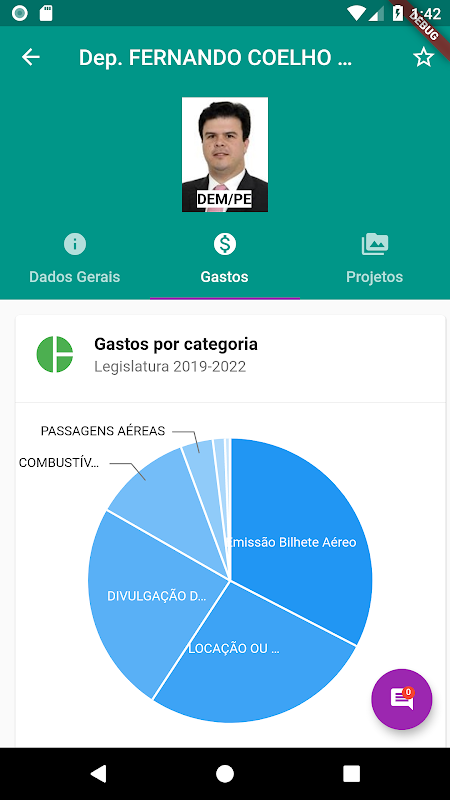
Task: Favorite this deputy with the star icon
Action: (423, 57)
